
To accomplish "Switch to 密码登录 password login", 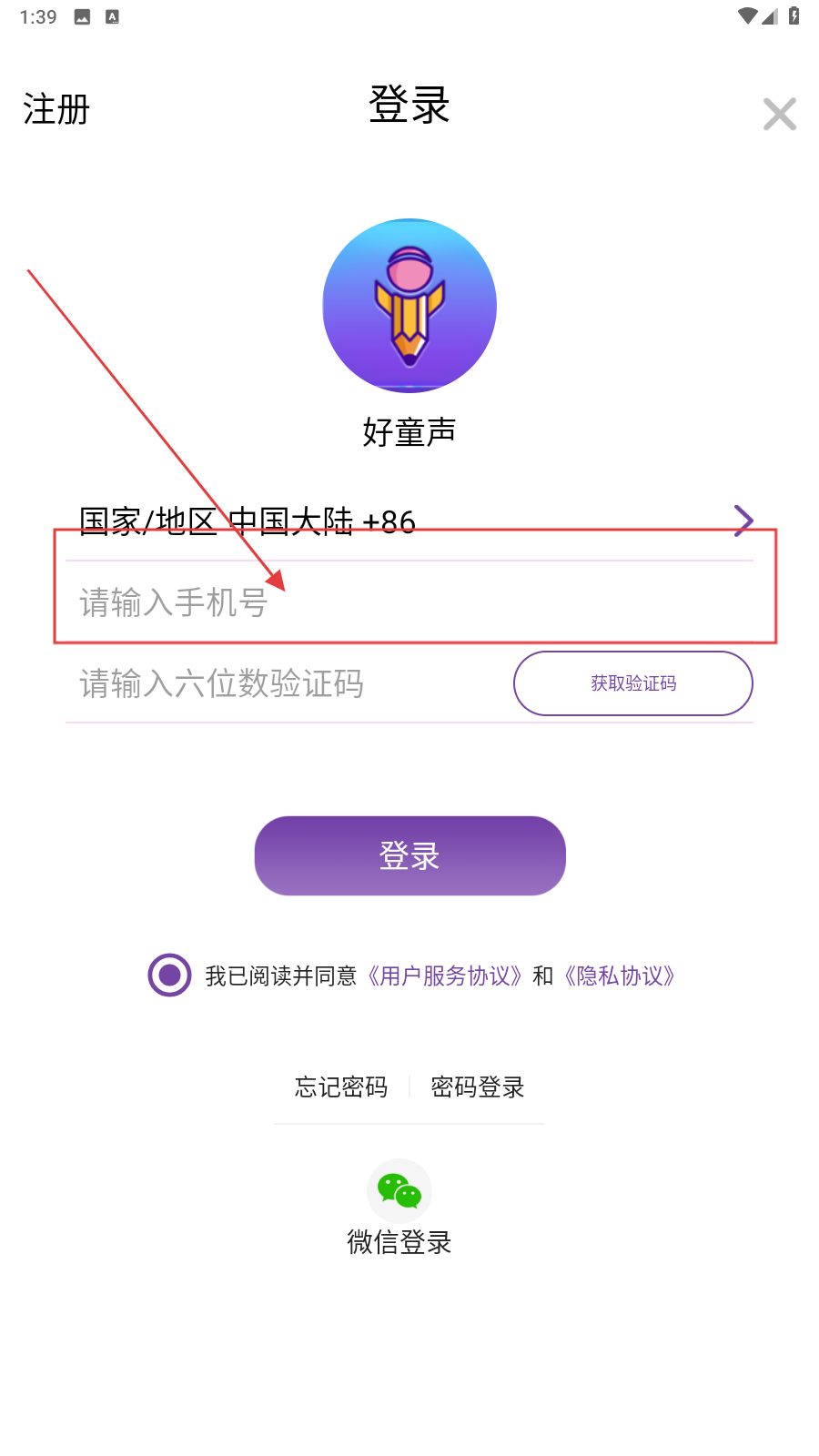I will coord(478,1087).
